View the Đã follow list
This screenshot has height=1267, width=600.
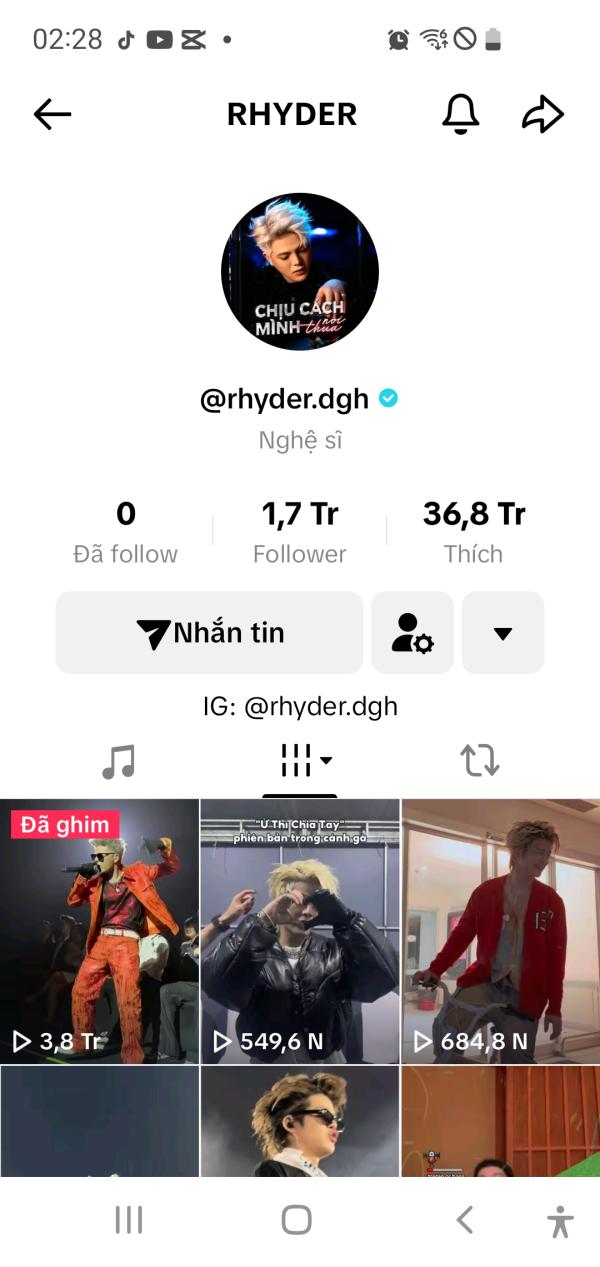(x=125, y=532)
